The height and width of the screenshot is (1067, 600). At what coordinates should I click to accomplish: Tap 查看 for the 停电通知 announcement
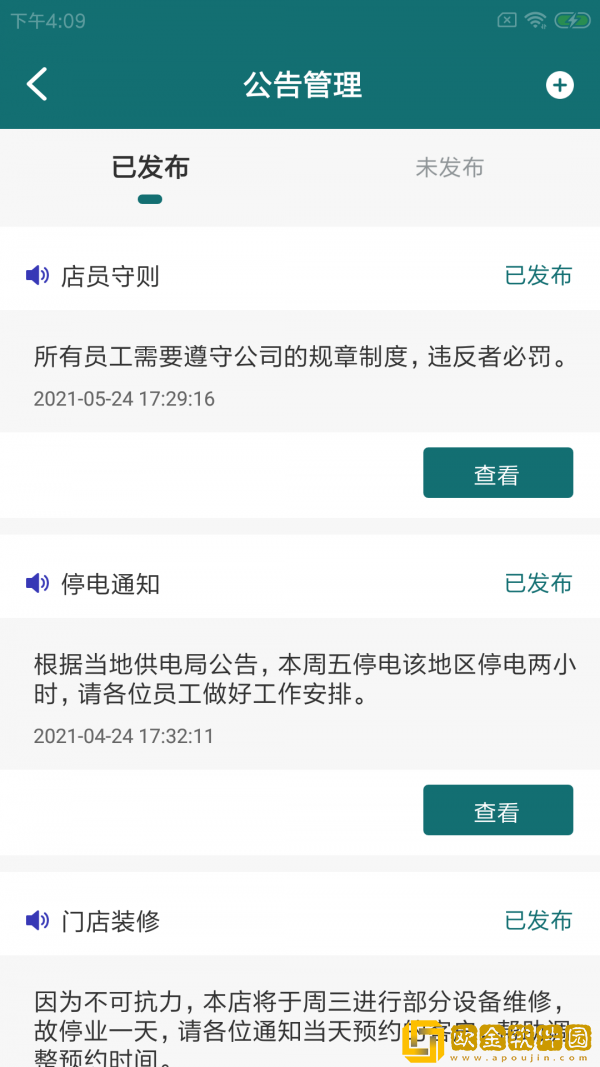497,810
